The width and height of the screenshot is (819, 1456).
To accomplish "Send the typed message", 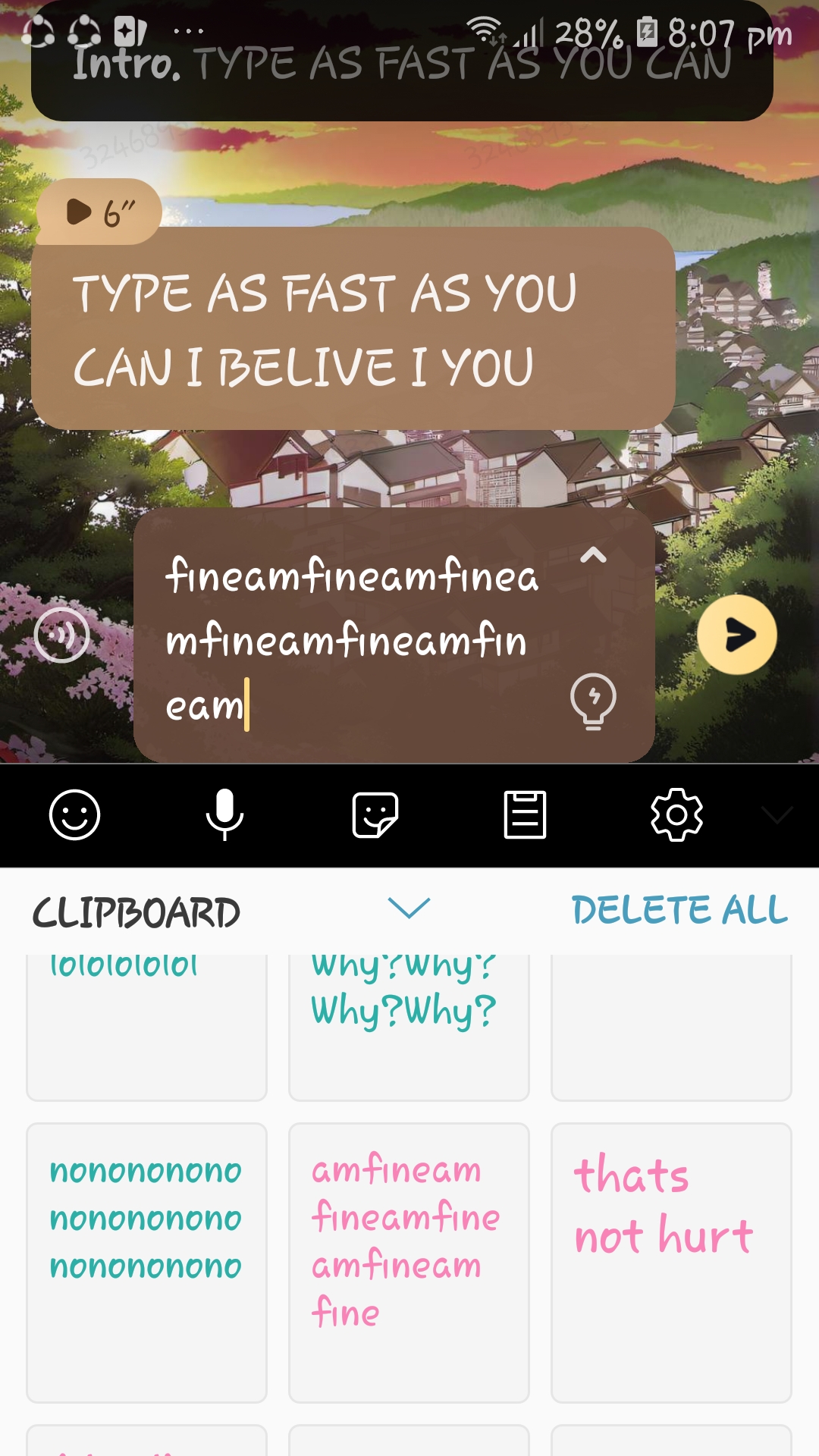I will [x=736, y=635].
